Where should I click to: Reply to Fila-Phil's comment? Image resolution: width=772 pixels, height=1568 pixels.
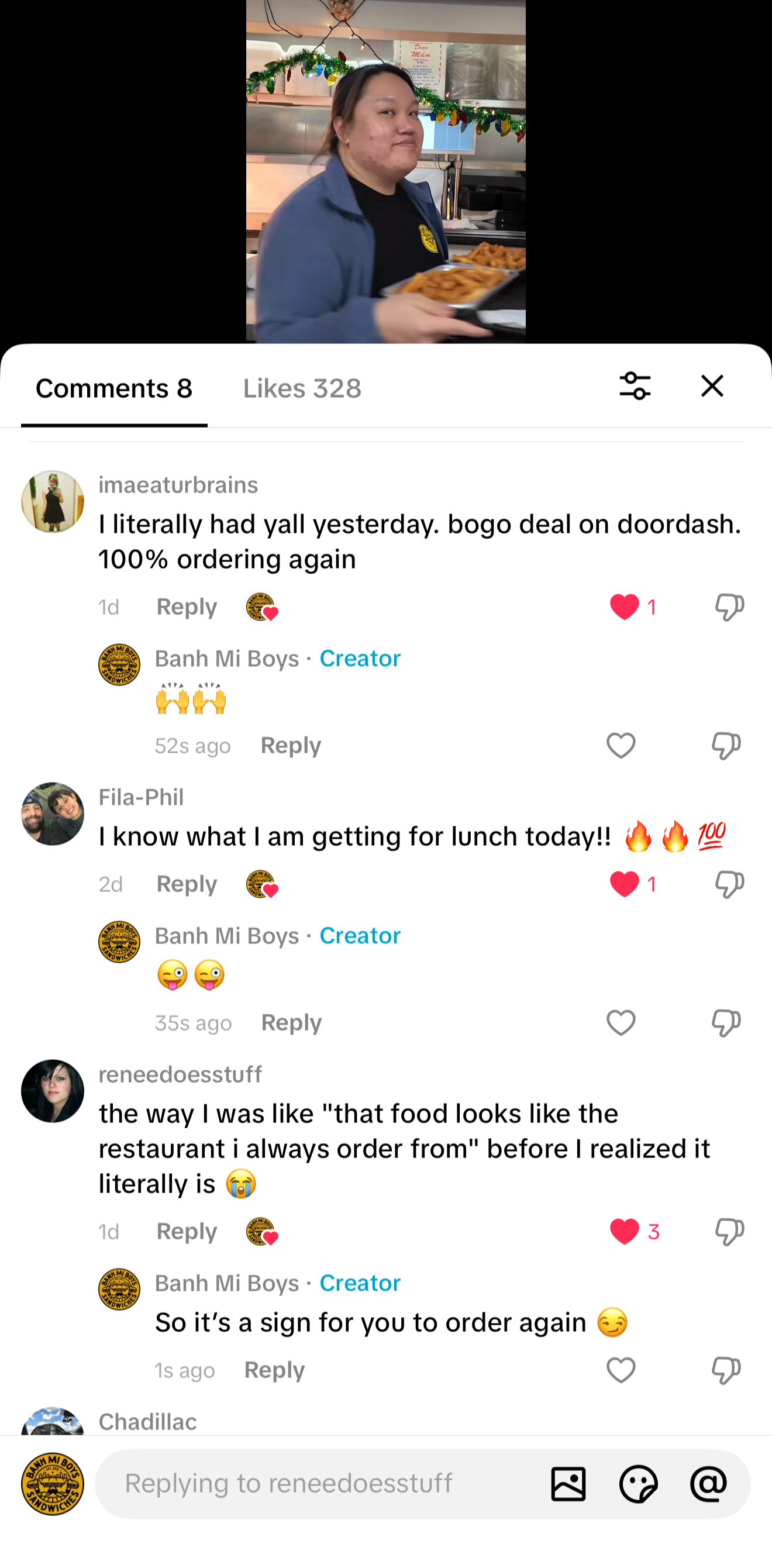[187, 884]
